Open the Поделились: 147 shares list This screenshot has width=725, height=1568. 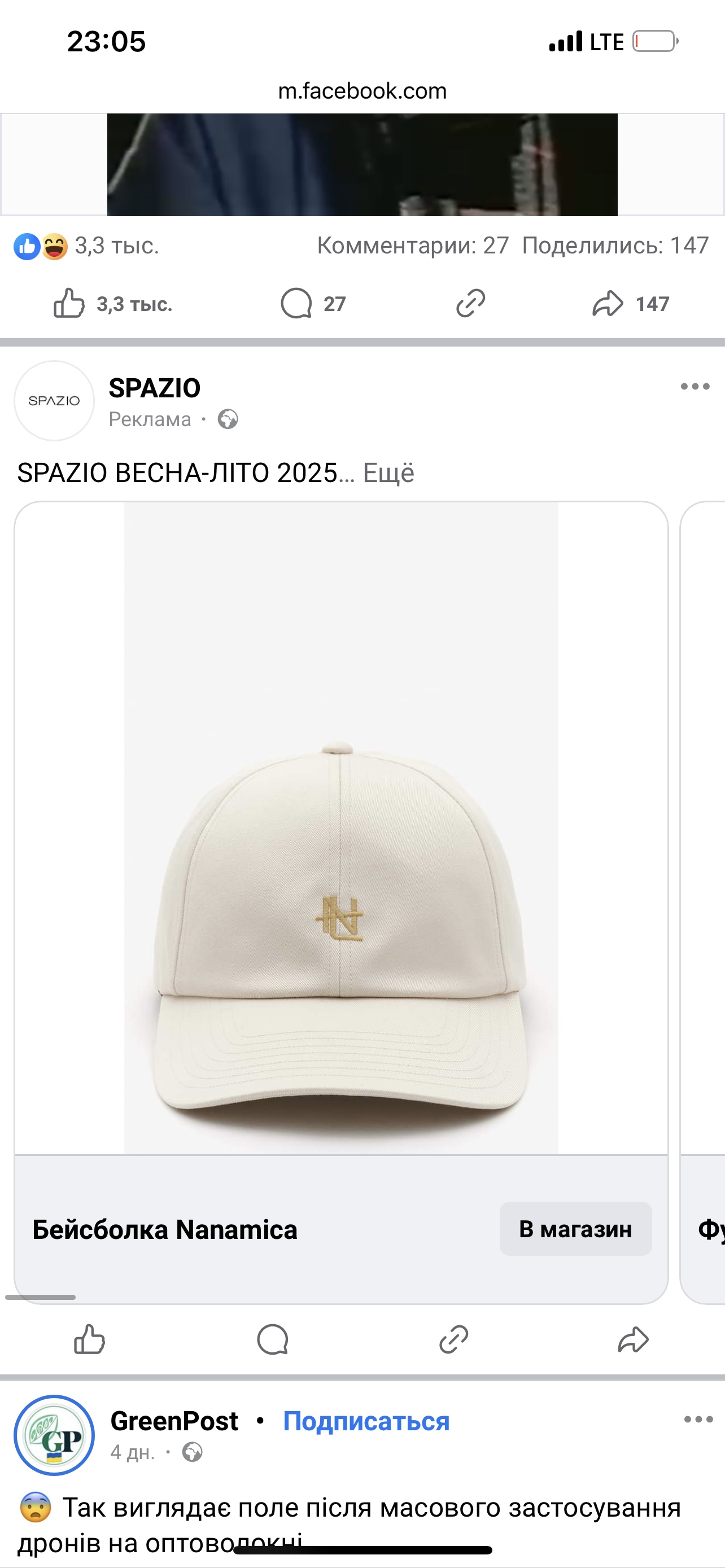click(x=615, y=246)
